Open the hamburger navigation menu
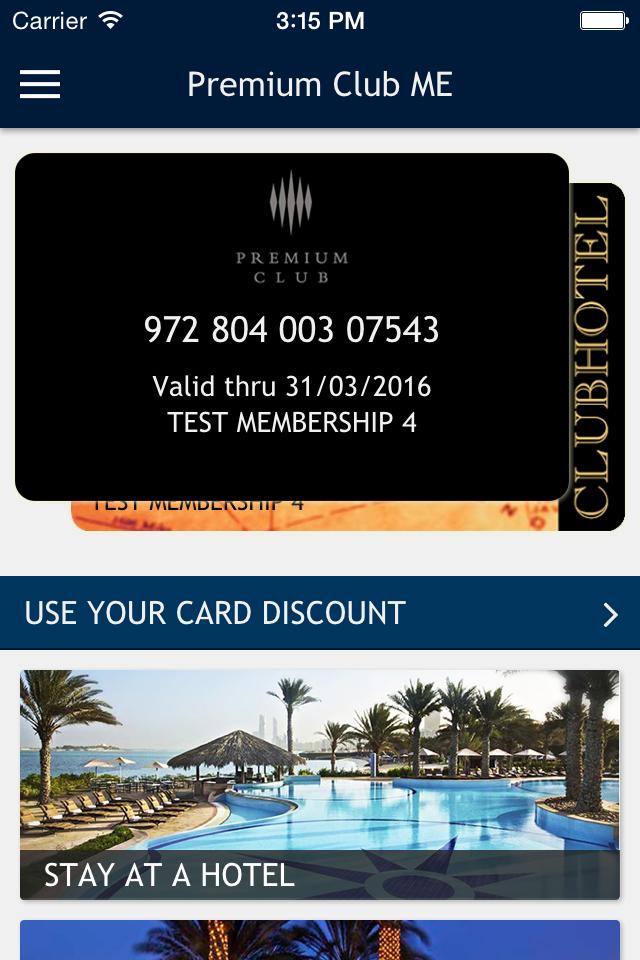This screenshot has height=960, width=640. point(40,84)
